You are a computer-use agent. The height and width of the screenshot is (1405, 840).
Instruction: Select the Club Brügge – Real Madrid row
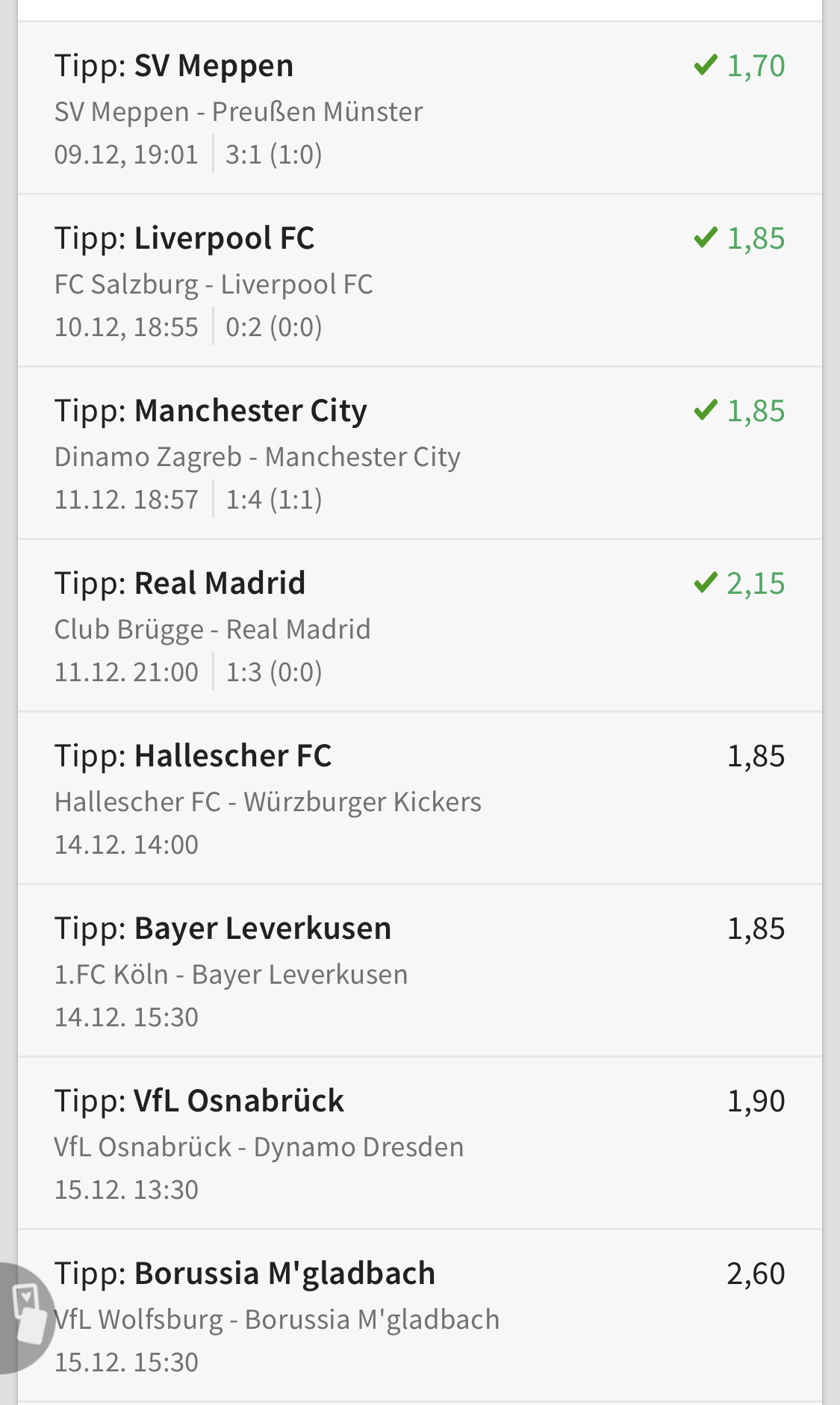click(419, 627)
